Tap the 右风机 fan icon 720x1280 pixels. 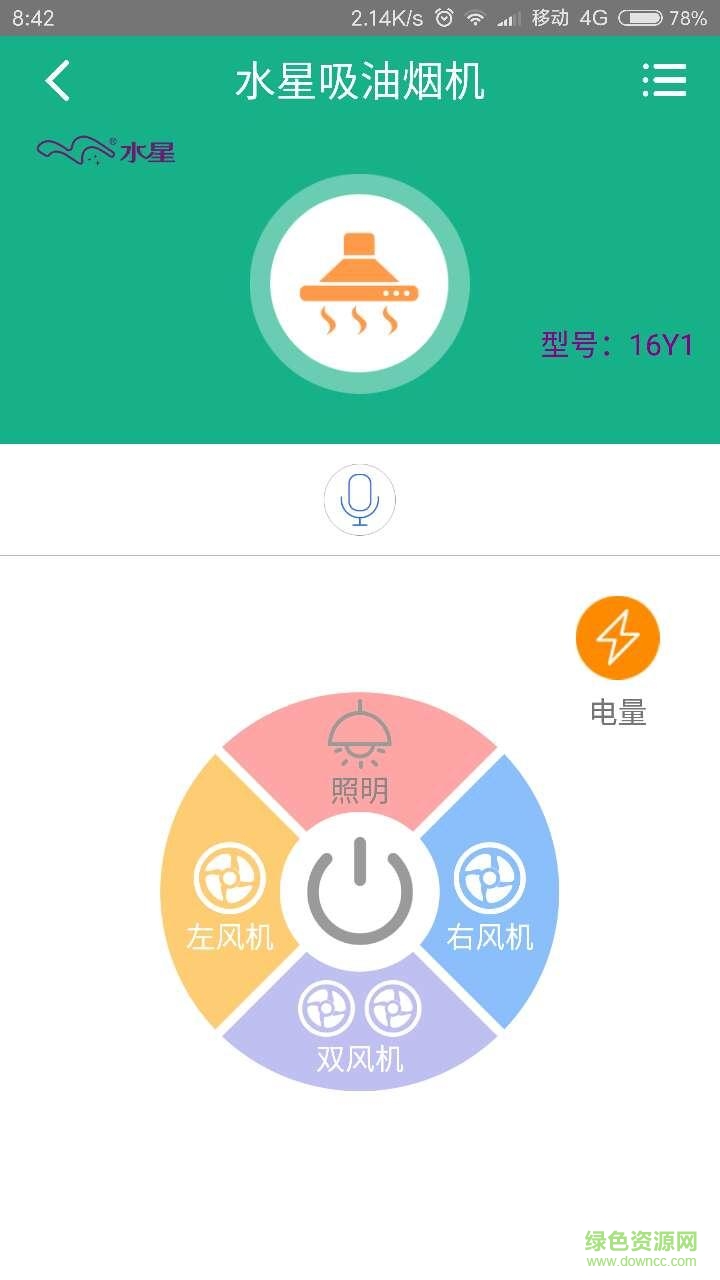(490, 878)
